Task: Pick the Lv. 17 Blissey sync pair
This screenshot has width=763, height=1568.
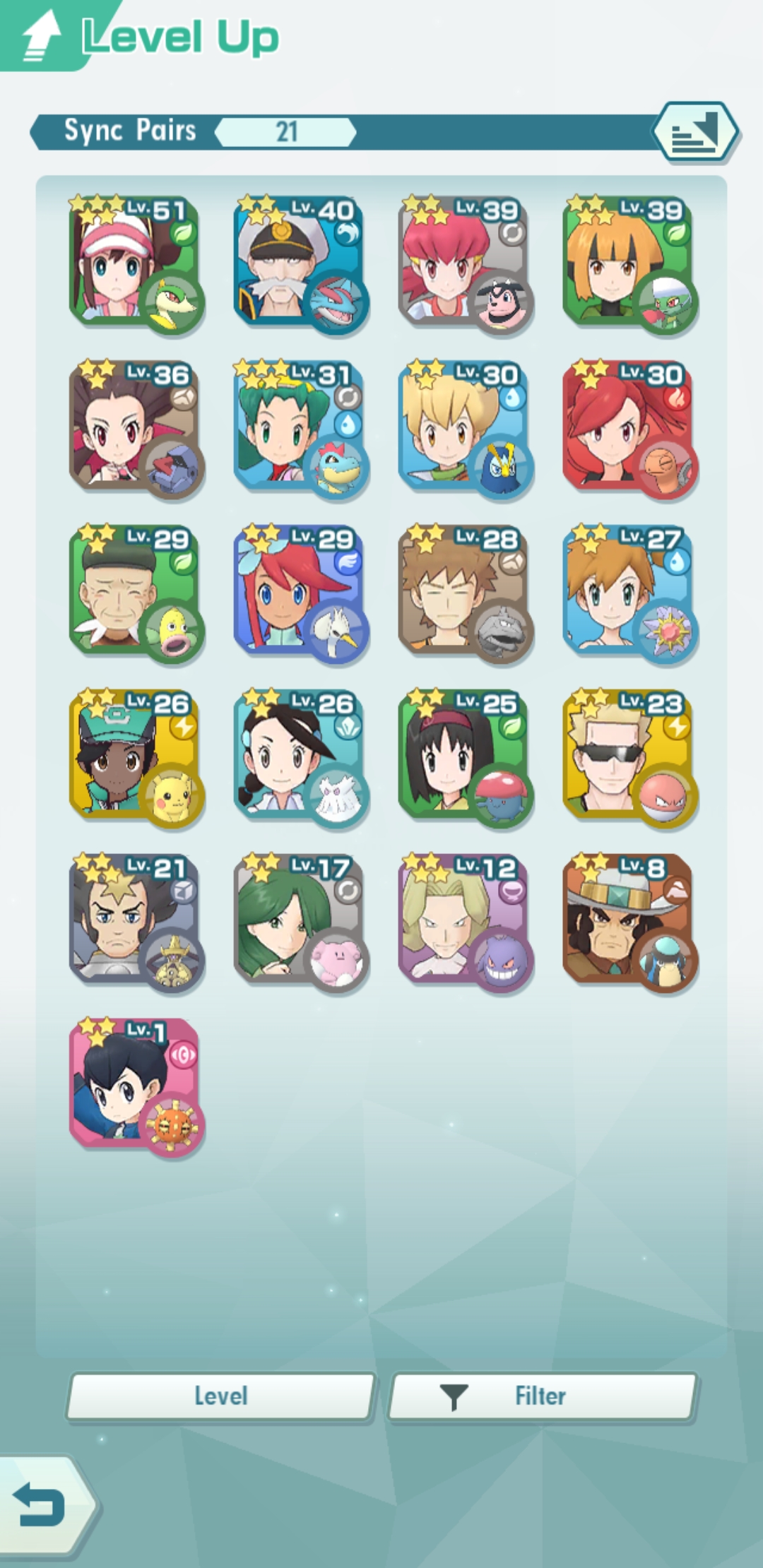Action: 302,922
